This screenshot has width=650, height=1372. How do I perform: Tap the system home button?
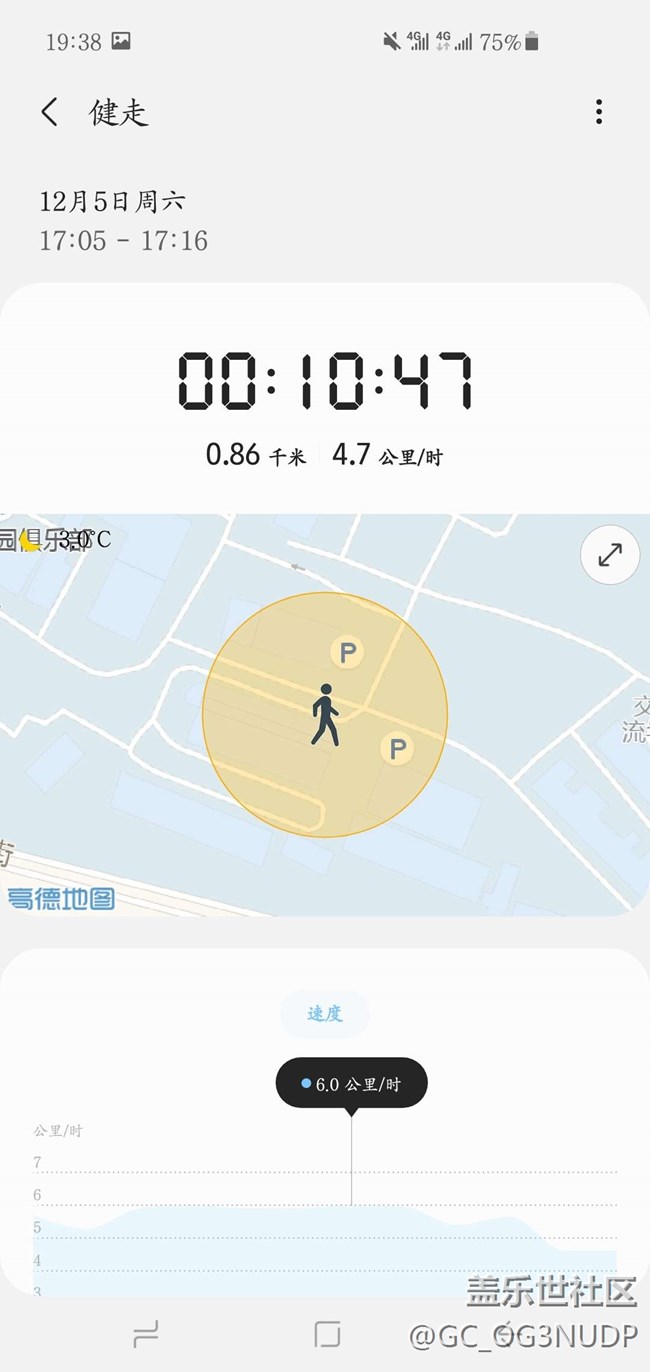[326, 1333]
